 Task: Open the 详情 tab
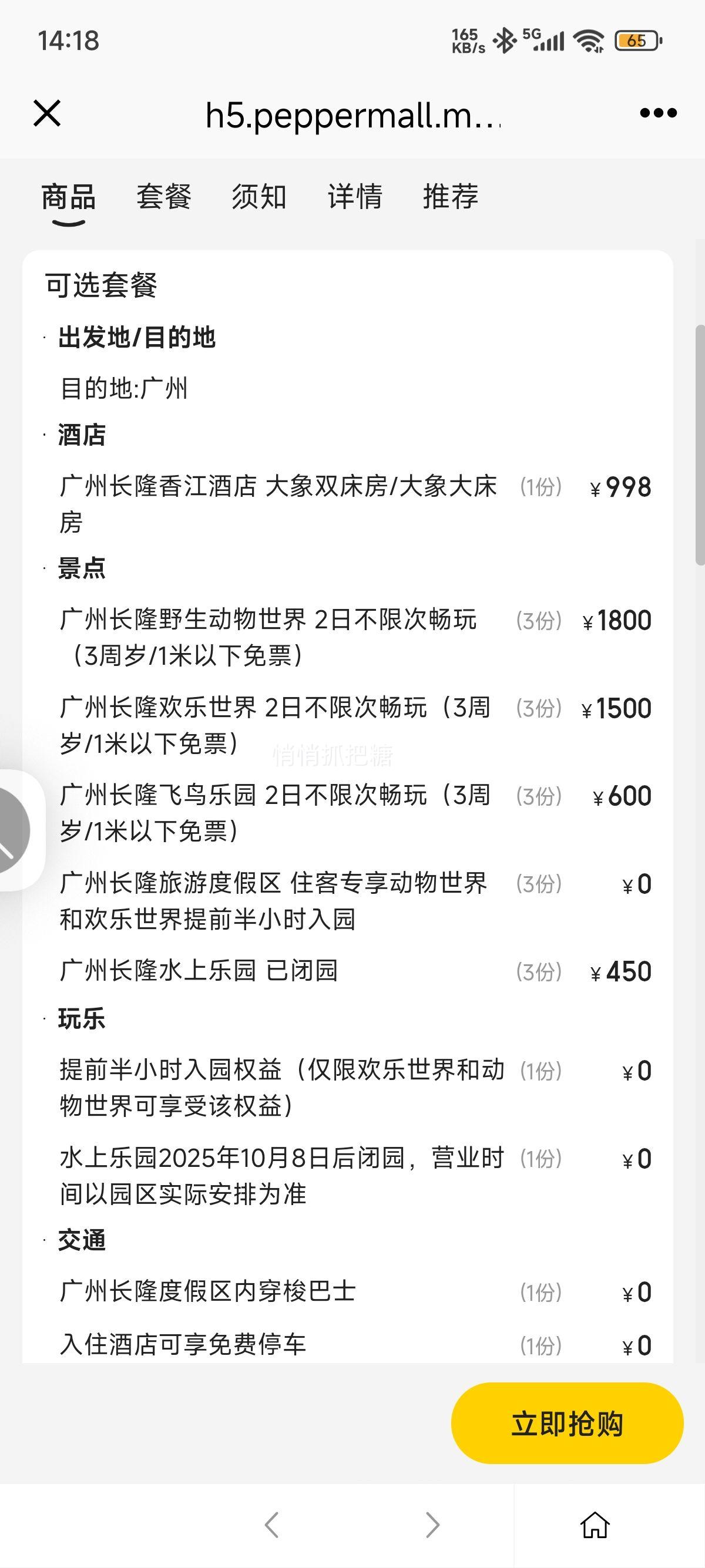(355, 197)
